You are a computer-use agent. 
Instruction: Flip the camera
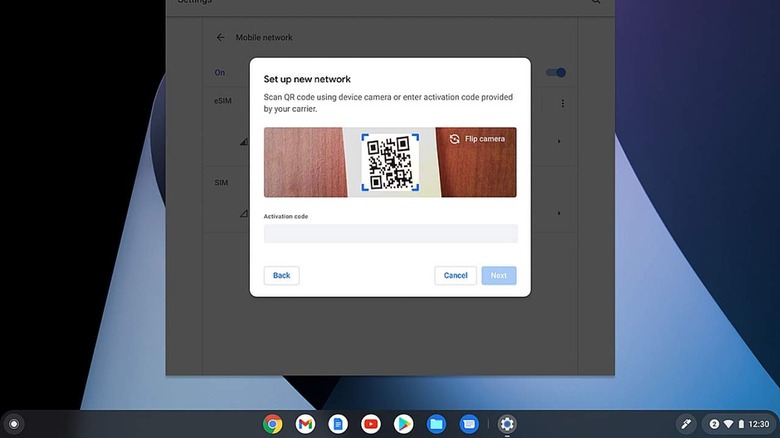coord(477,139)
